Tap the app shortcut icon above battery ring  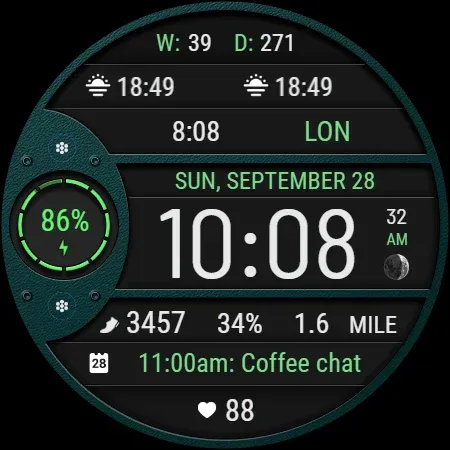(x=62, y=148)
